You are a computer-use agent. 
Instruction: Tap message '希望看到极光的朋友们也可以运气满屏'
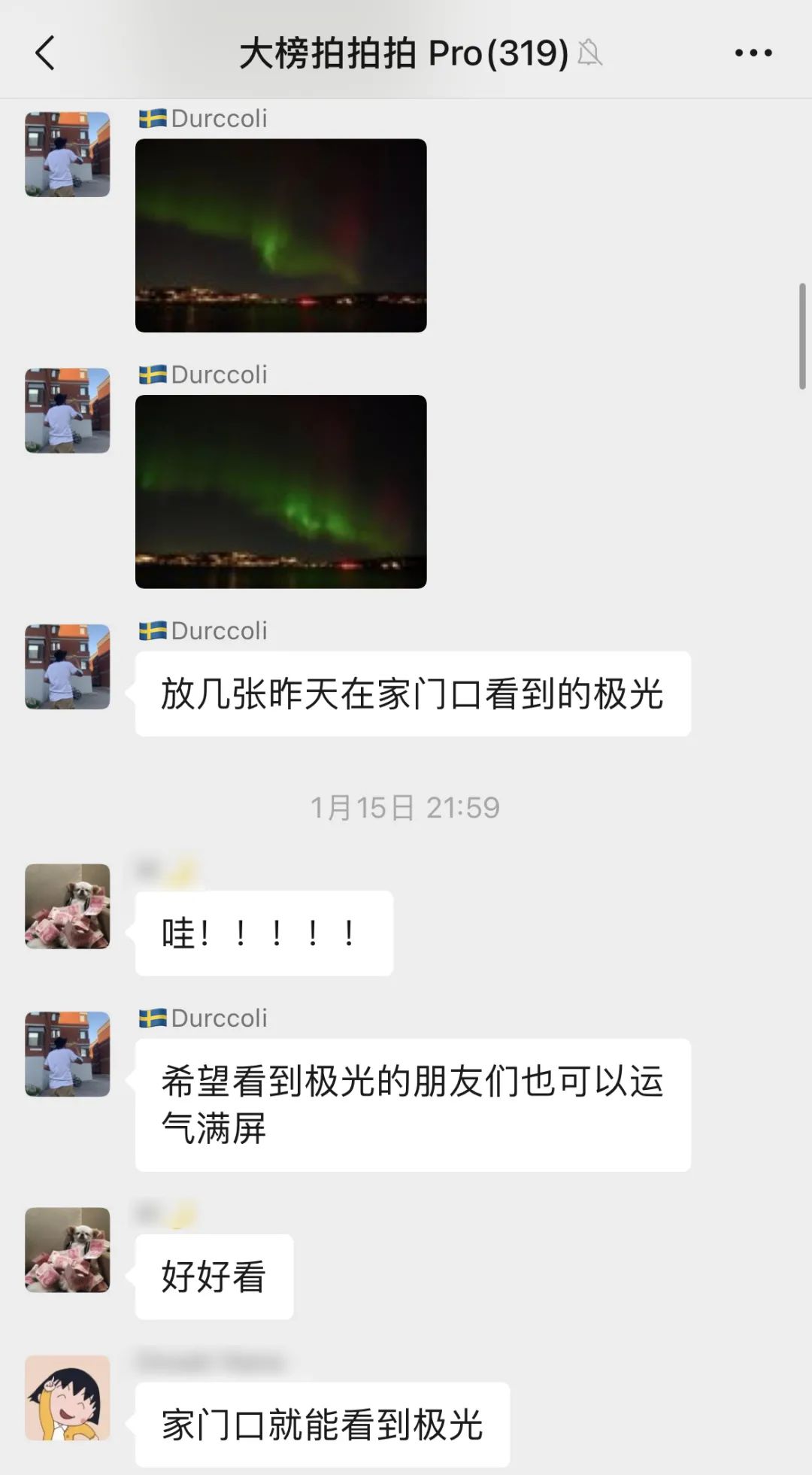[x=412, y=1103]
